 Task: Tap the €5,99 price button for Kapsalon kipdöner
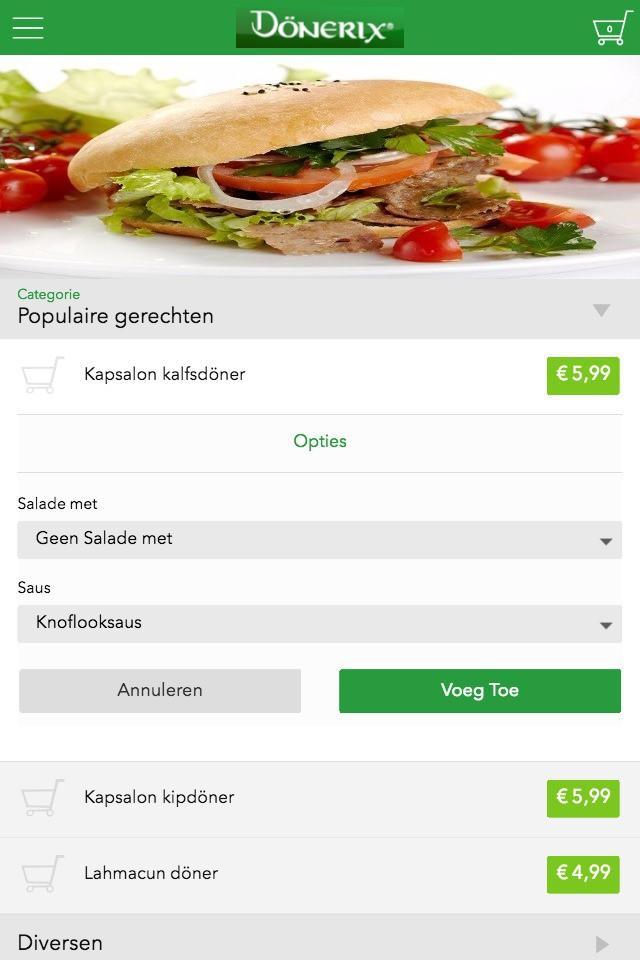pyautogui.click(x=583, y=798)
